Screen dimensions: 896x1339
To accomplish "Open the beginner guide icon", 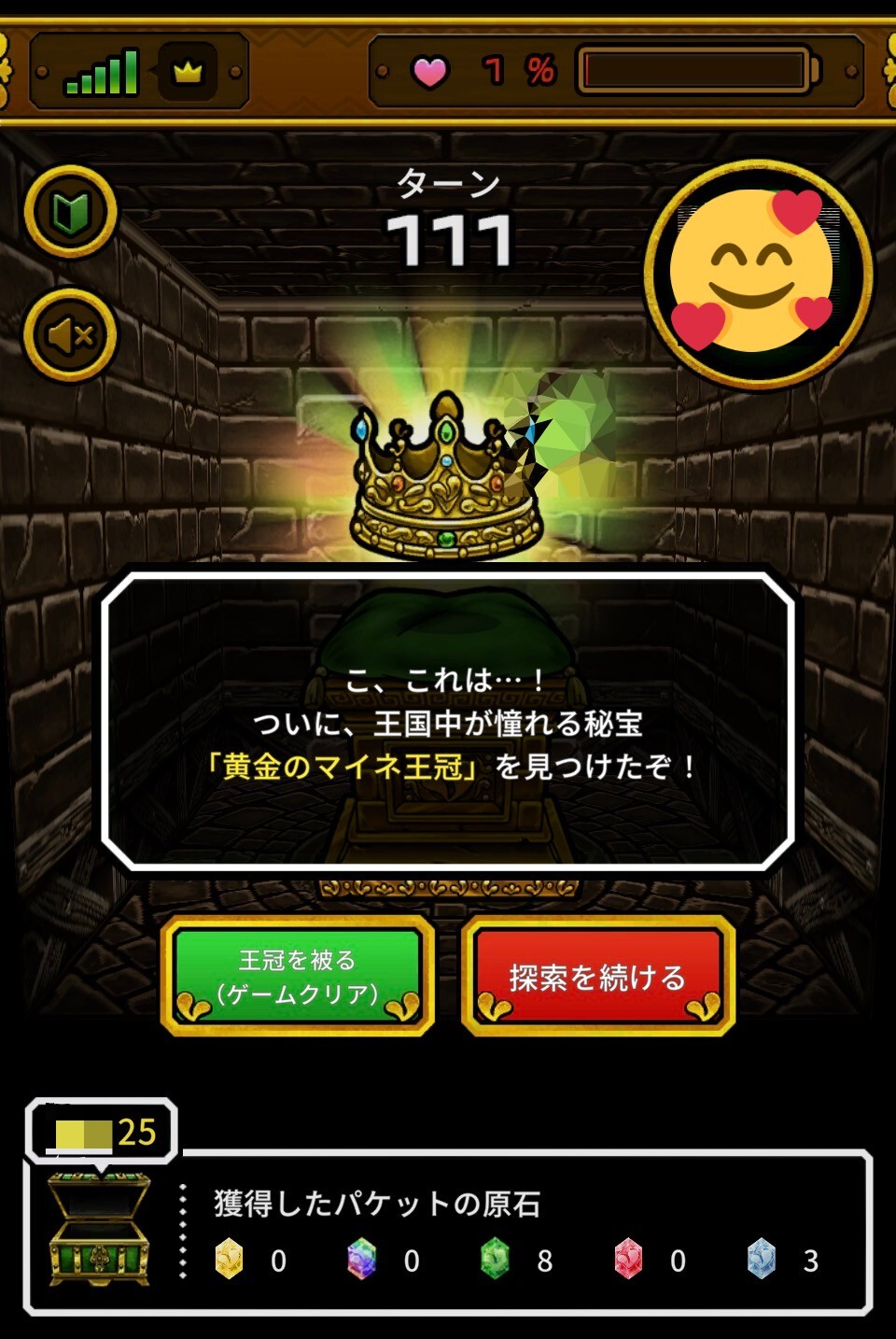I will [70, 212].
